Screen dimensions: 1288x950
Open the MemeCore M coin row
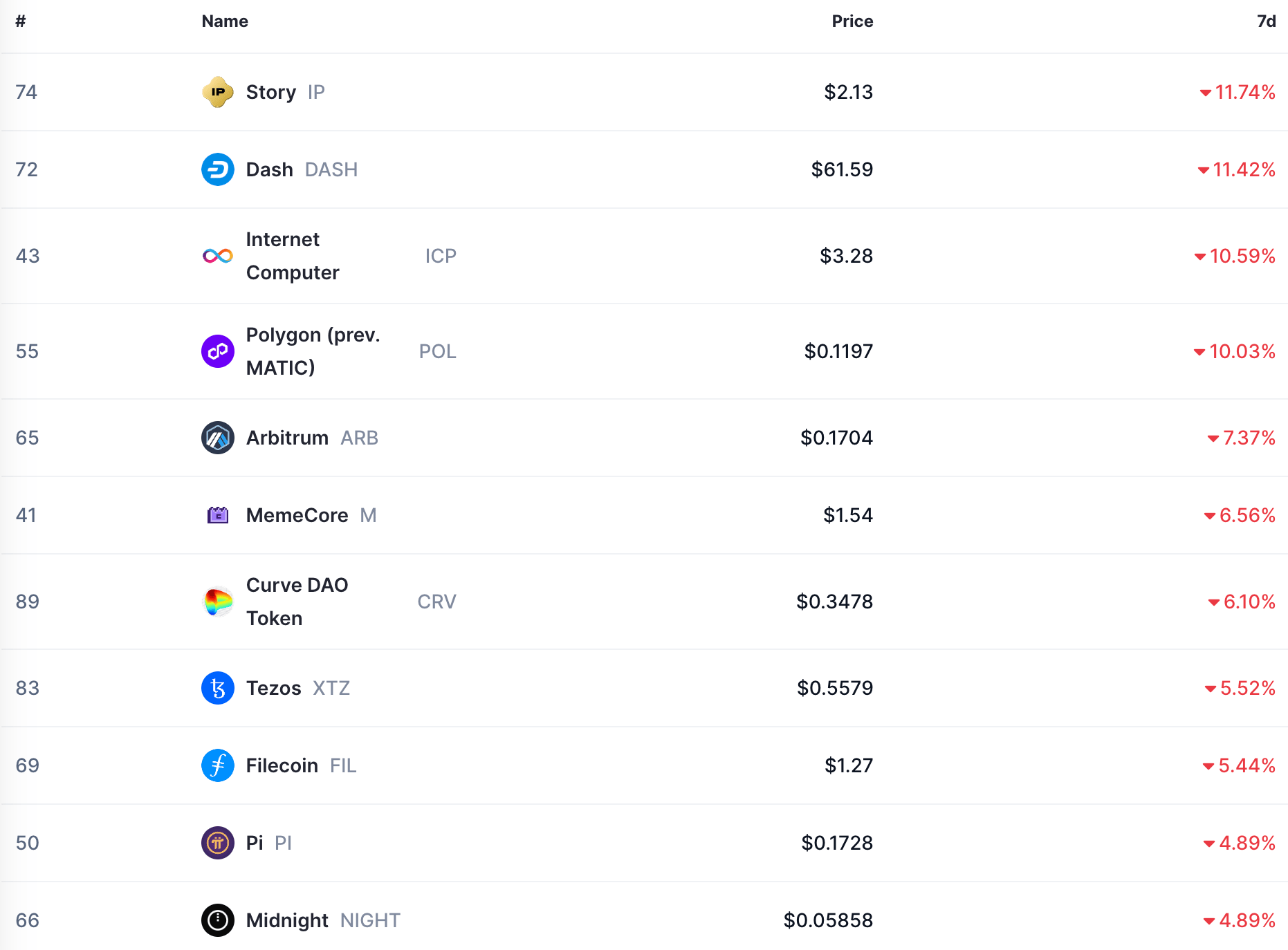297,515
